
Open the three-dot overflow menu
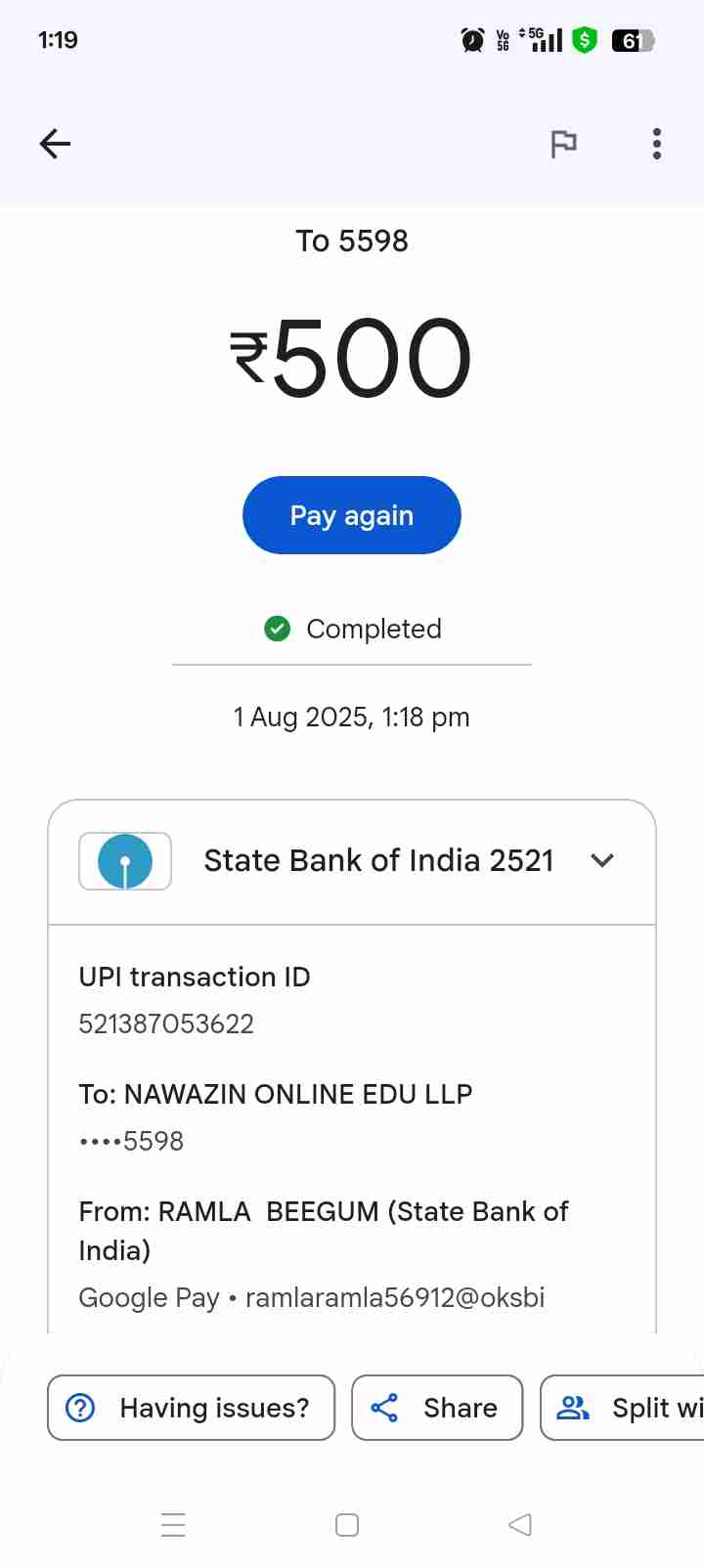coord(656,144)
